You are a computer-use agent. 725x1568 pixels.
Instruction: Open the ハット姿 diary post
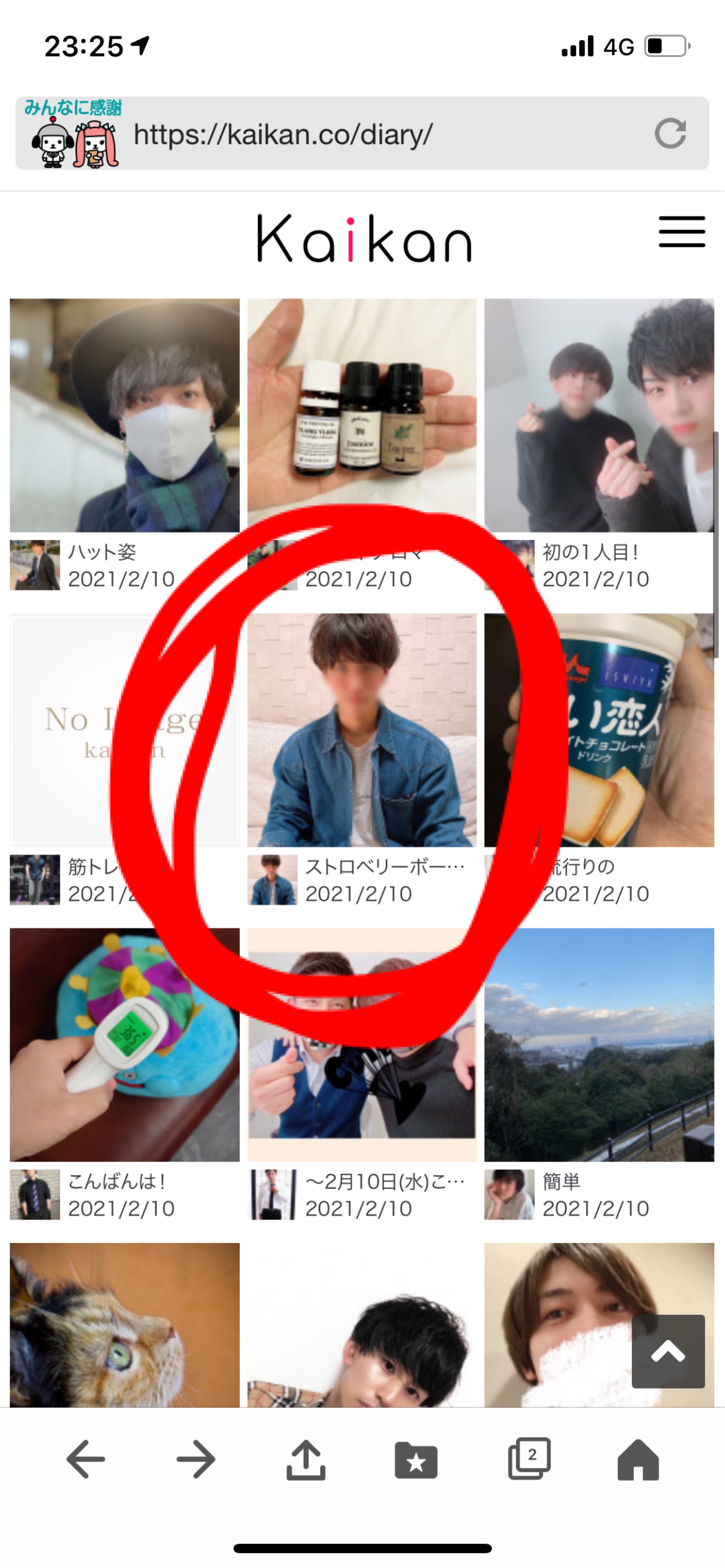coord(124,415)
